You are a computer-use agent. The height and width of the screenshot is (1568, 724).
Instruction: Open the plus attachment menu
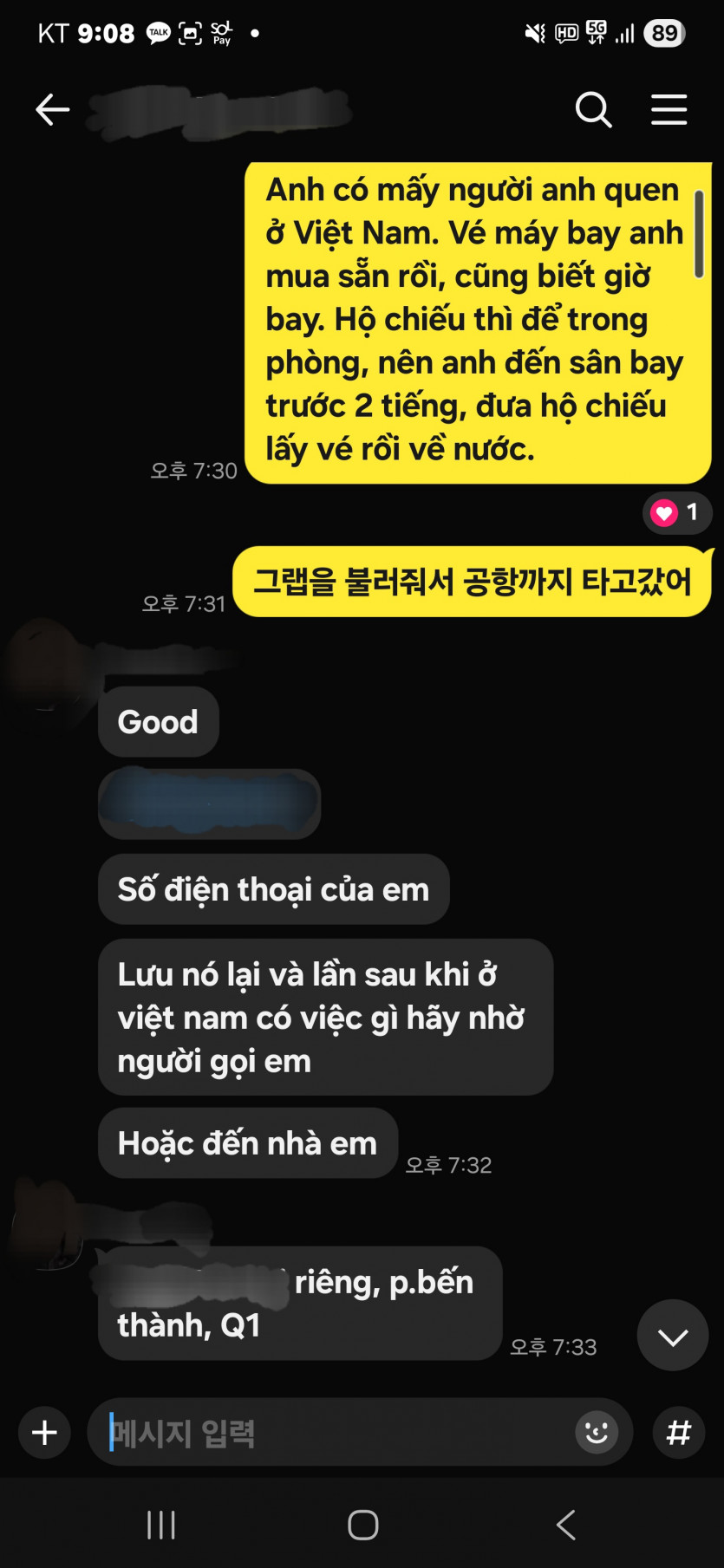(x=44, y=1433)
